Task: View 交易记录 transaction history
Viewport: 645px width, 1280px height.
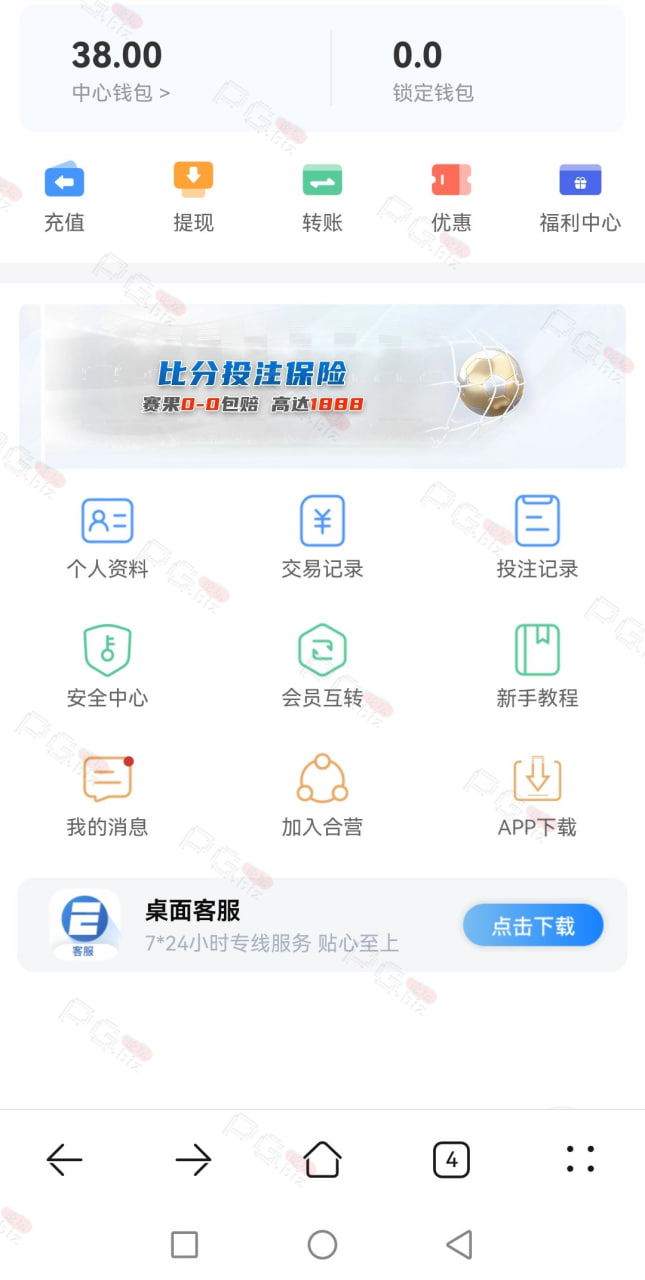Action: [322, 538]
